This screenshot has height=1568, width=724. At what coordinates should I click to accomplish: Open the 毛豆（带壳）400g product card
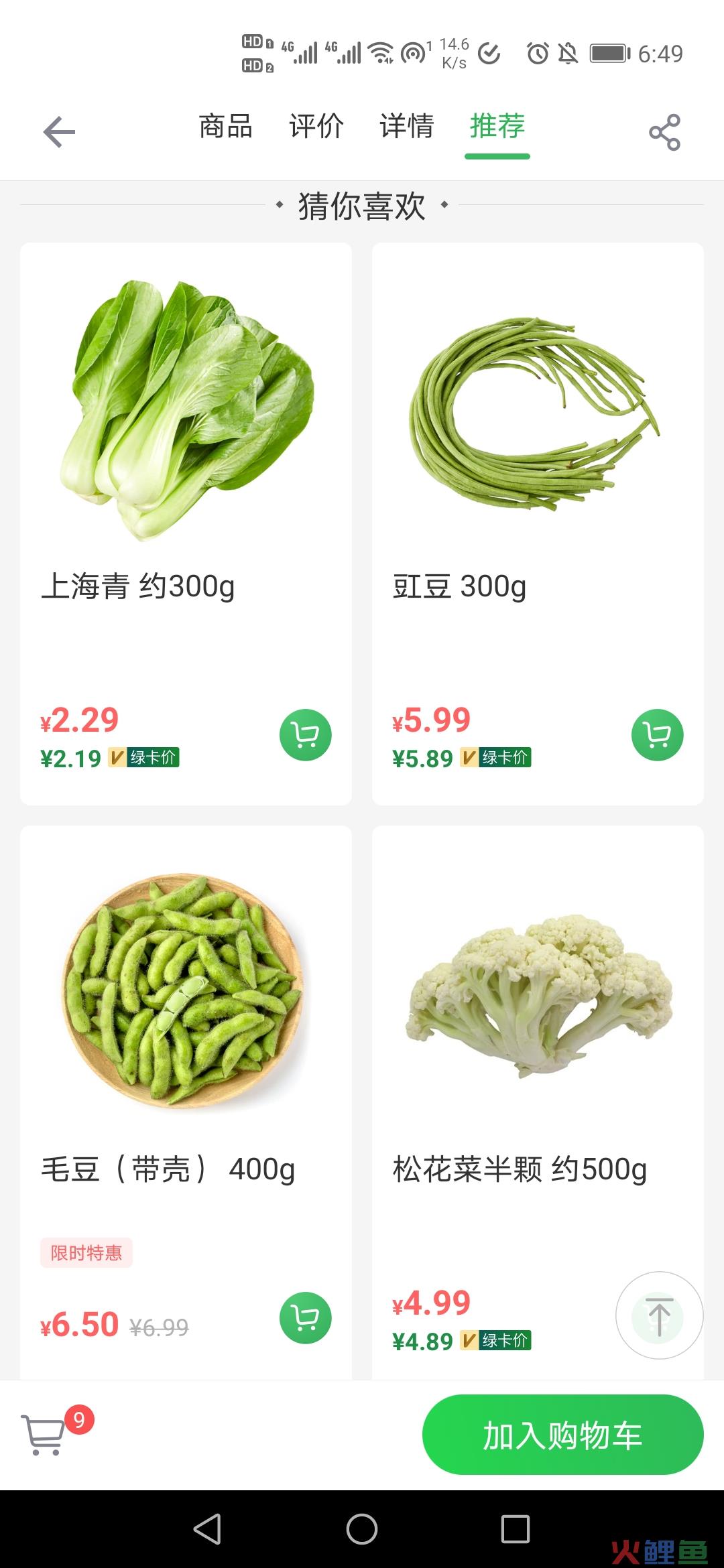(186, 1102)
